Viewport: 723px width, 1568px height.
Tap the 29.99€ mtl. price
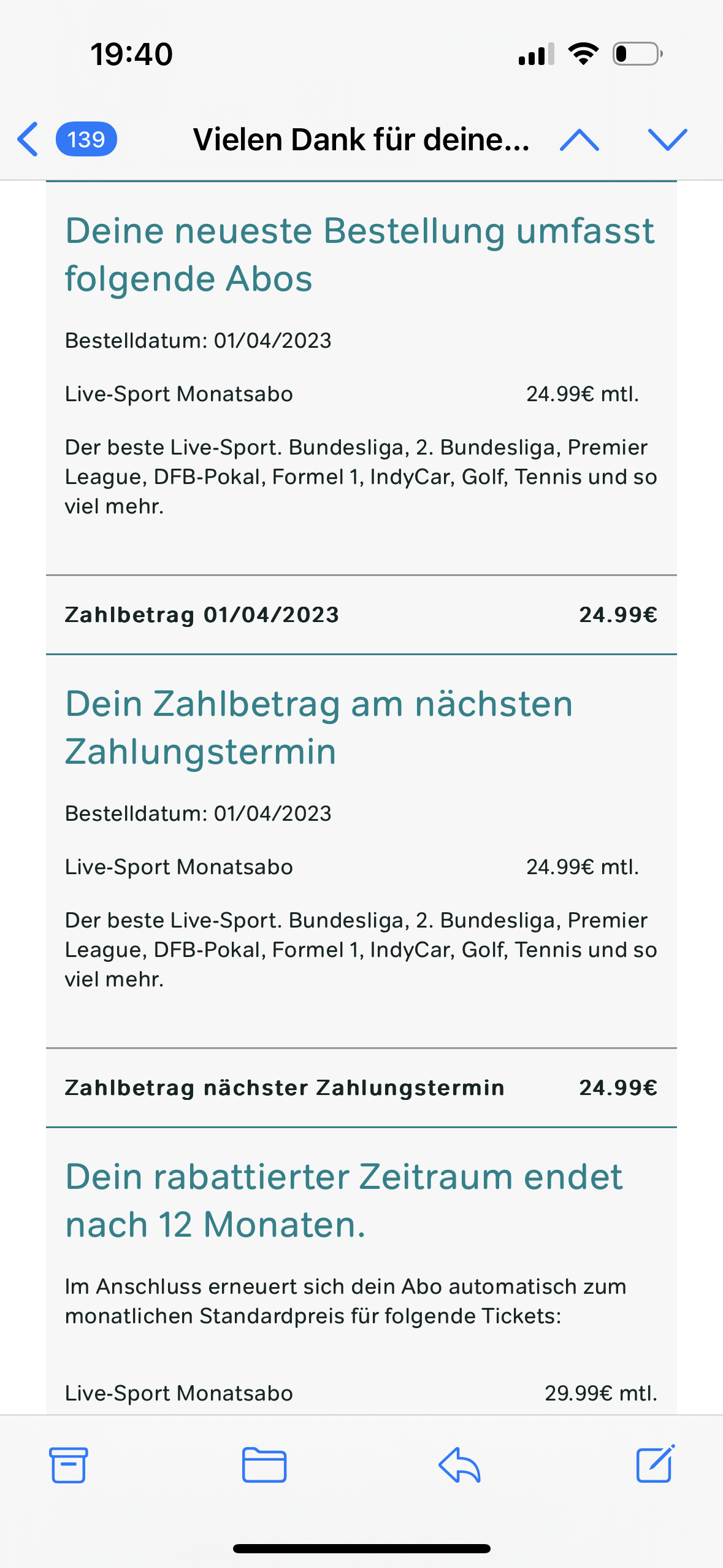601,1393
